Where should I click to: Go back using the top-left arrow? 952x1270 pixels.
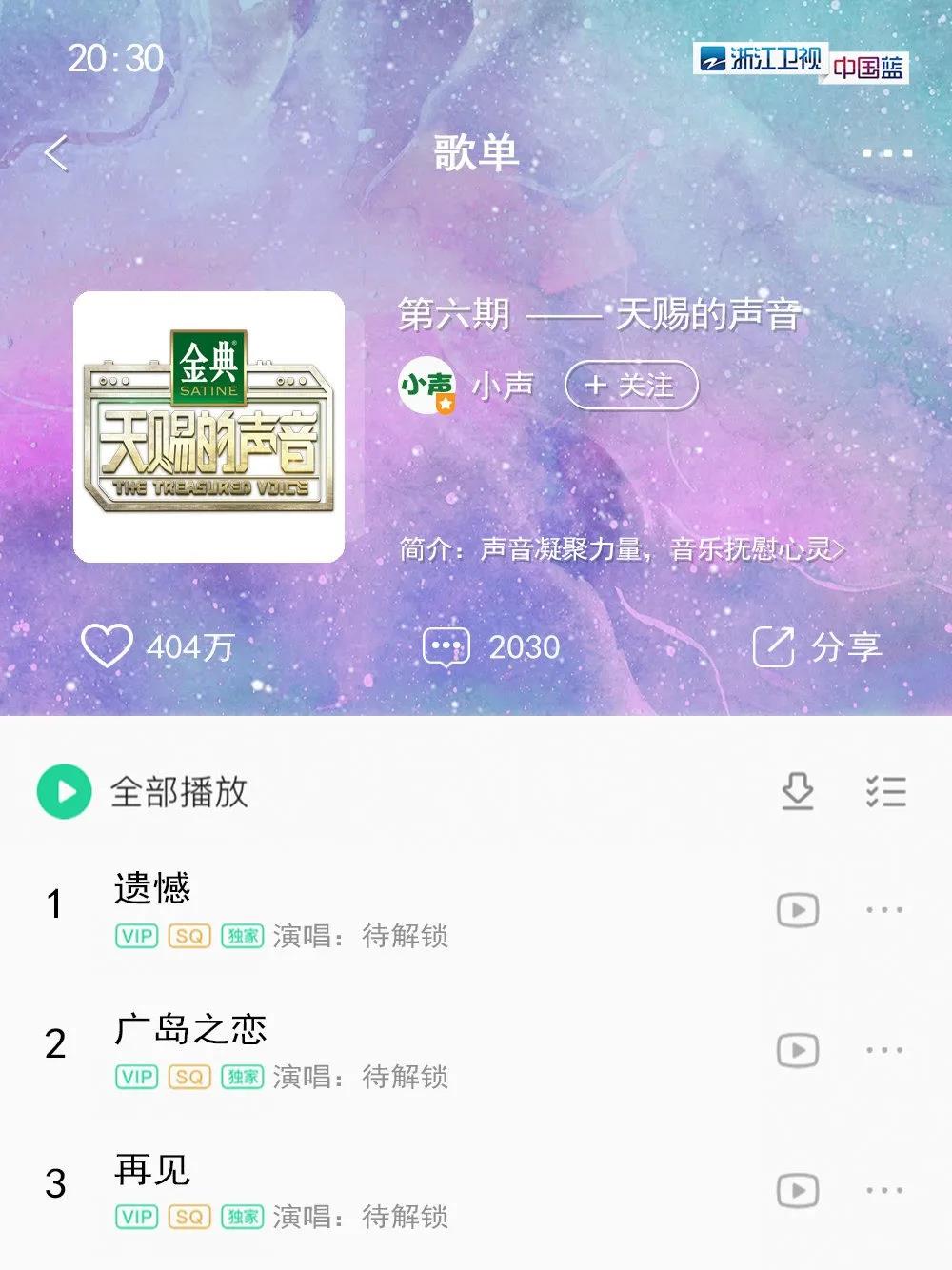[57, 153]
